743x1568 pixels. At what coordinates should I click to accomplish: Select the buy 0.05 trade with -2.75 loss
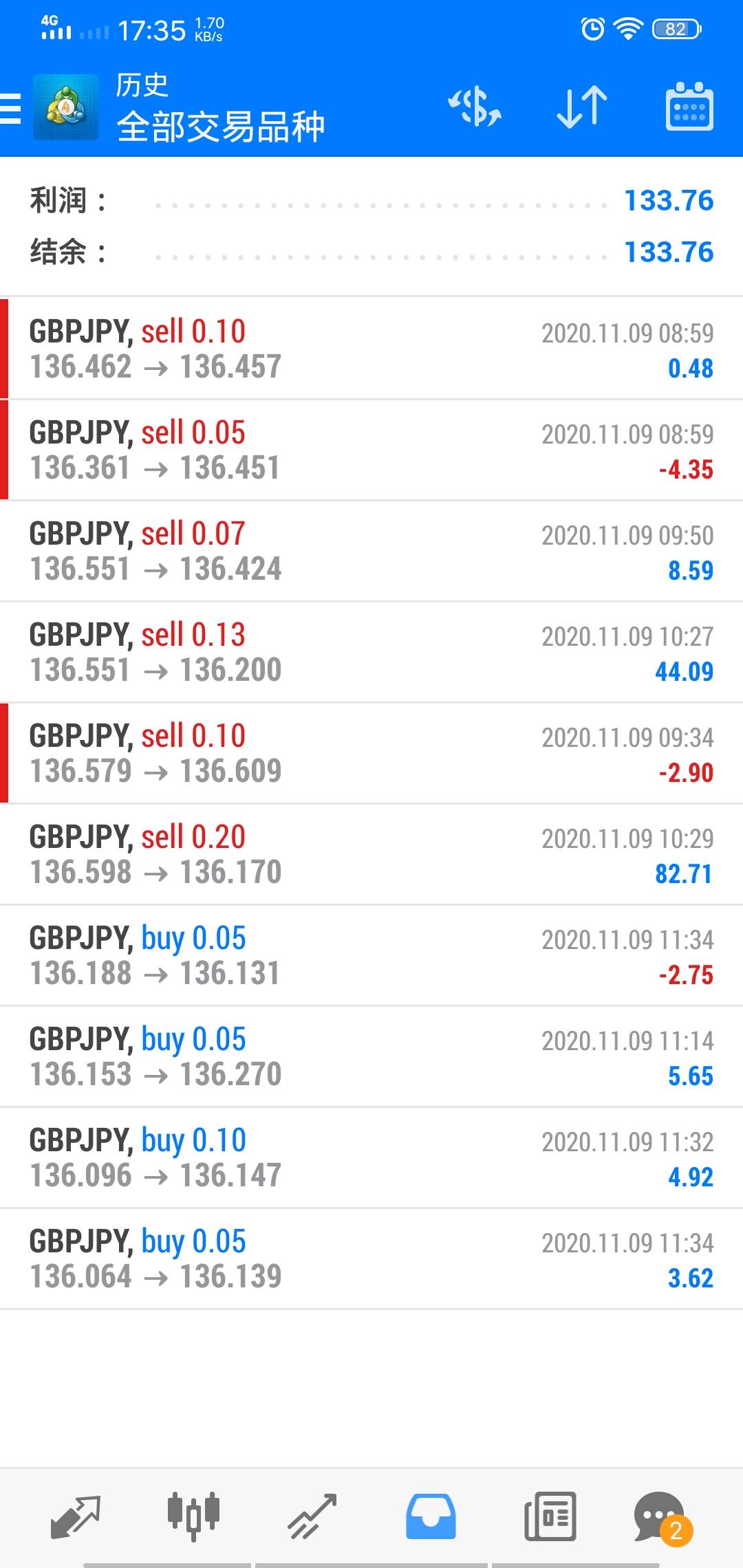(371, 955)
